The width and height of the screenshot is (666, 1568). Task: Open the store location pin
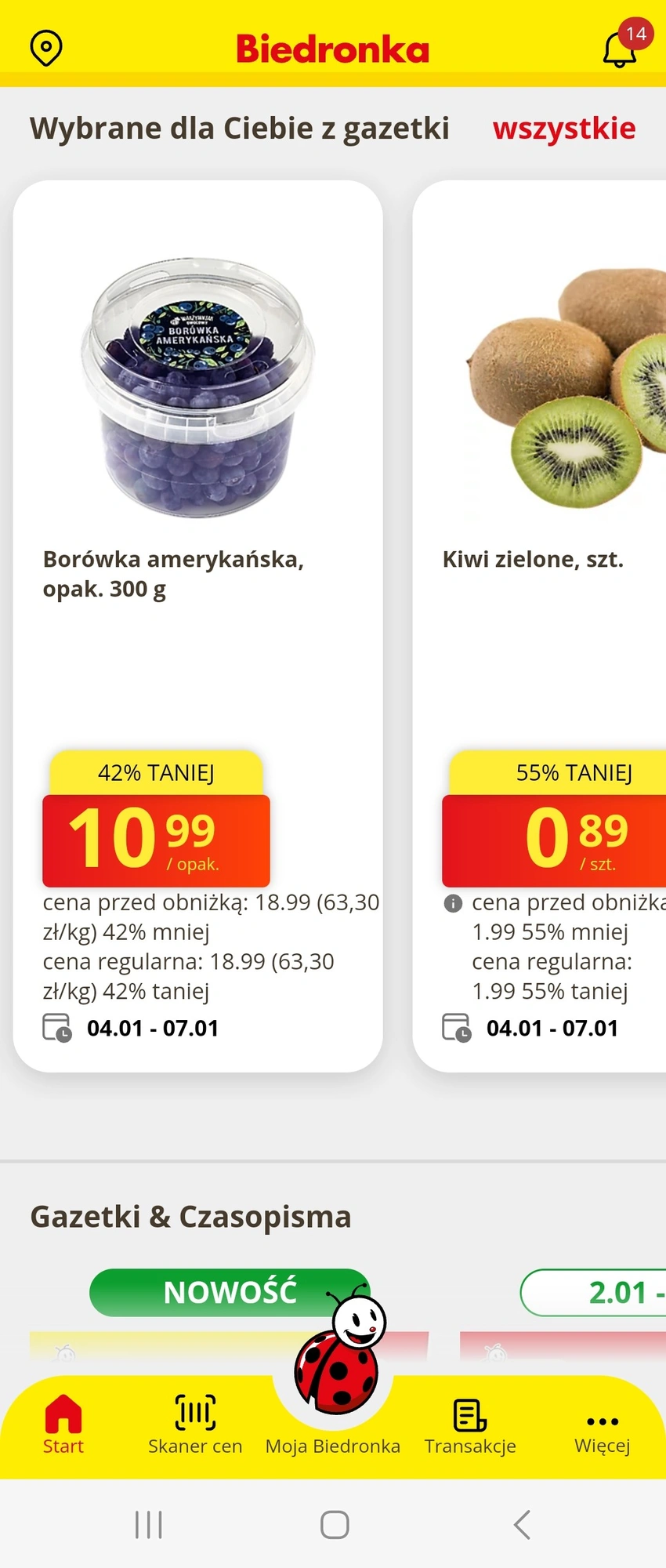click(x=46, y=49)
